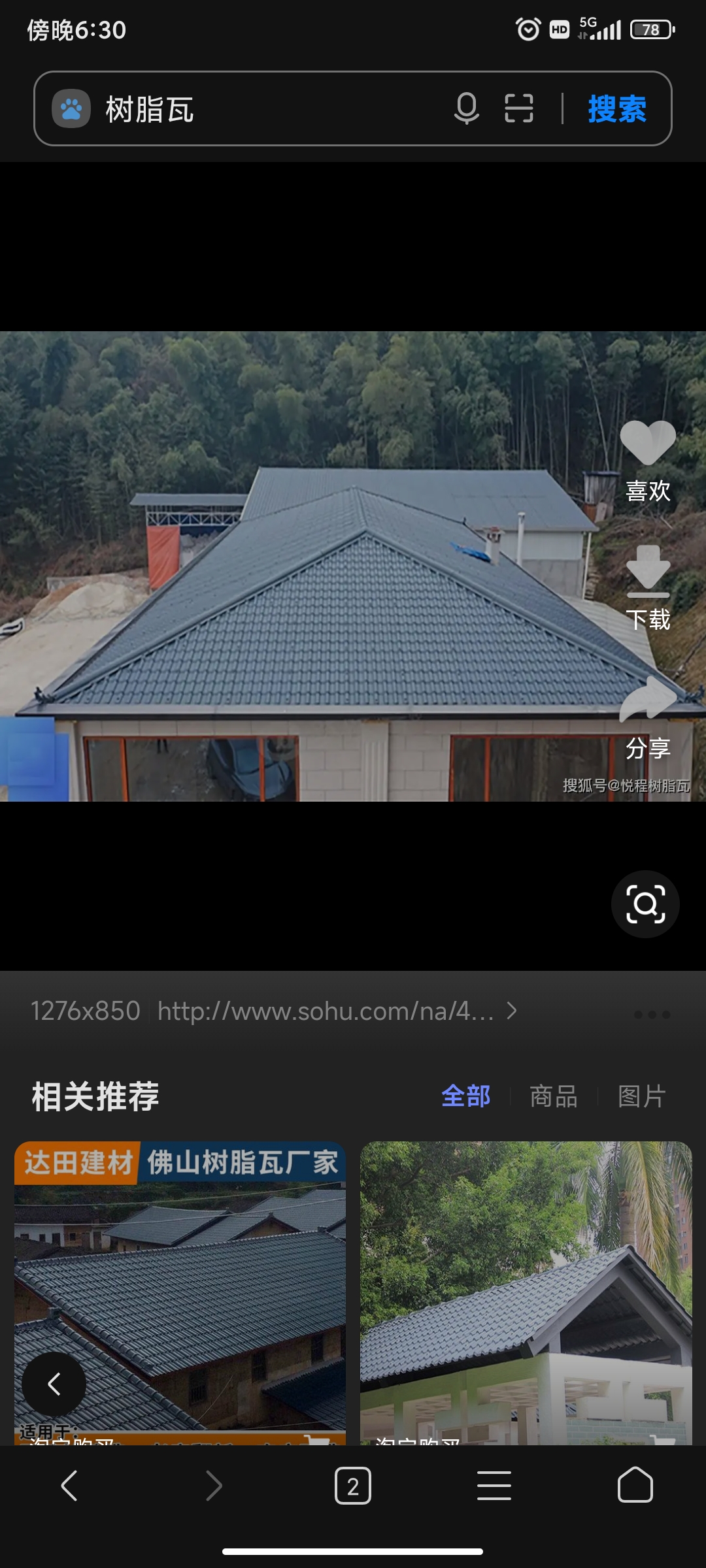
Task: Tap the 树脂瓦 search field
Action: pyautogui.click(x=261, y=108)
